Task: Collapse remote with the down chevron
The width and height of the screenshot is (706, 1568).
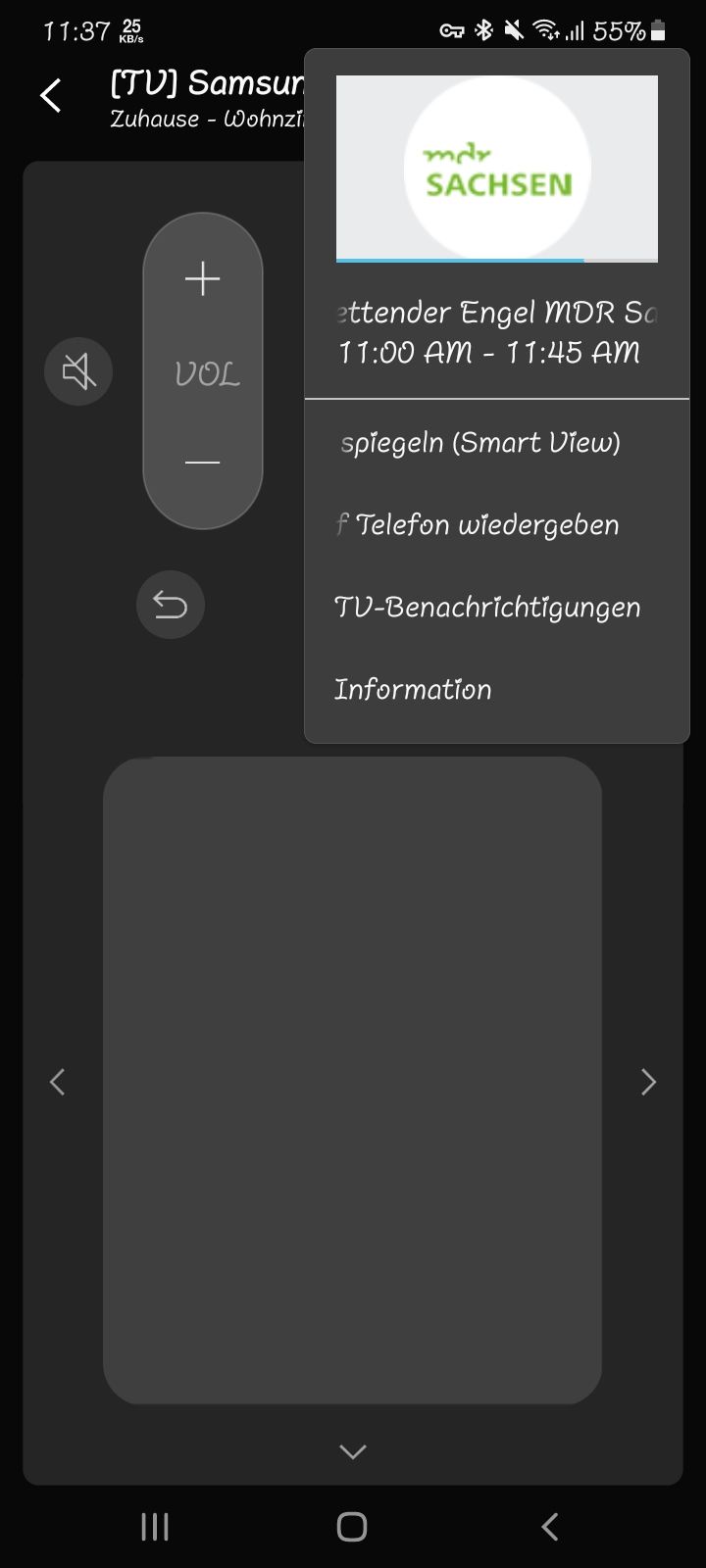Action: point(353,1451)
